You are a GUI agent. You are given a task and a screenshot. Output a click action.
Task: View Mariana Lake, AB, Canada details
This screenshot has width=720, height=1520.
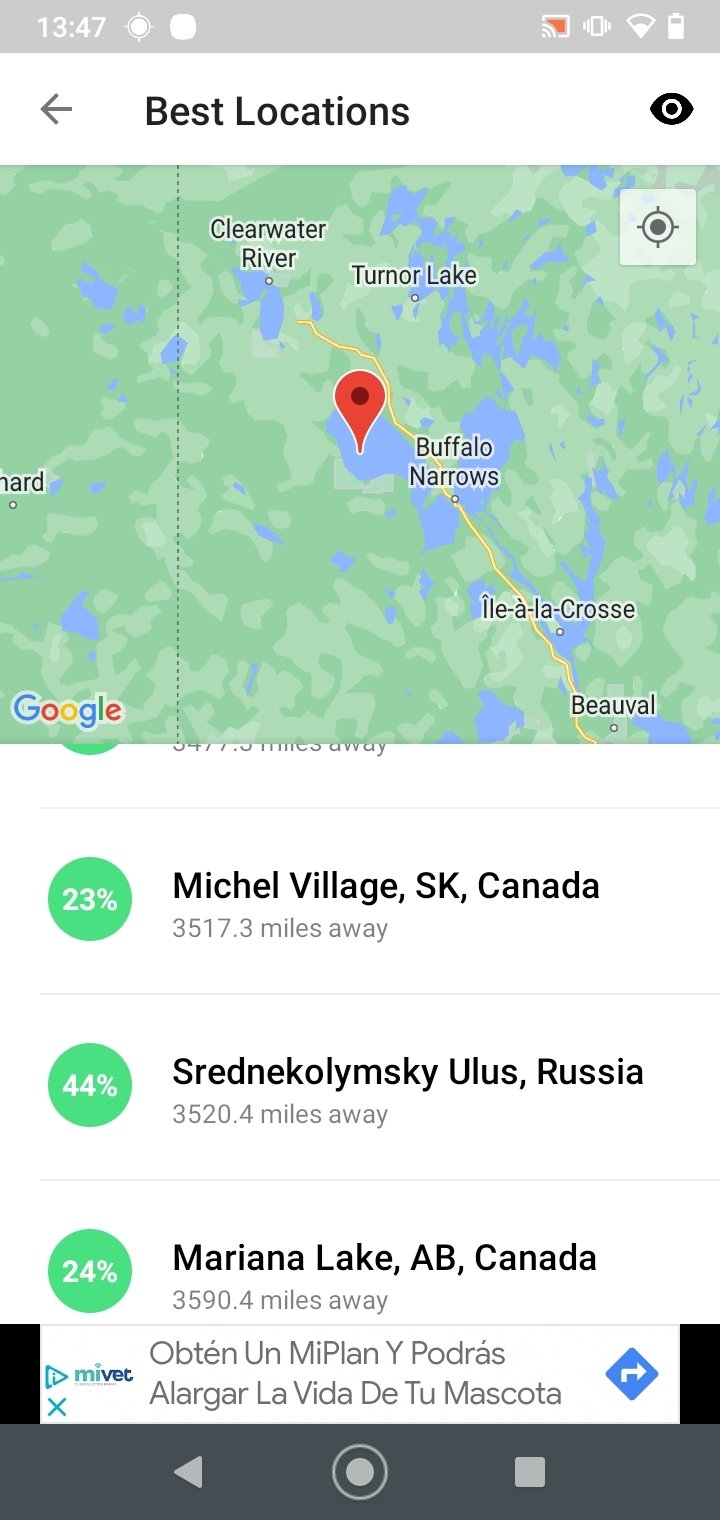pos(384,1272)
